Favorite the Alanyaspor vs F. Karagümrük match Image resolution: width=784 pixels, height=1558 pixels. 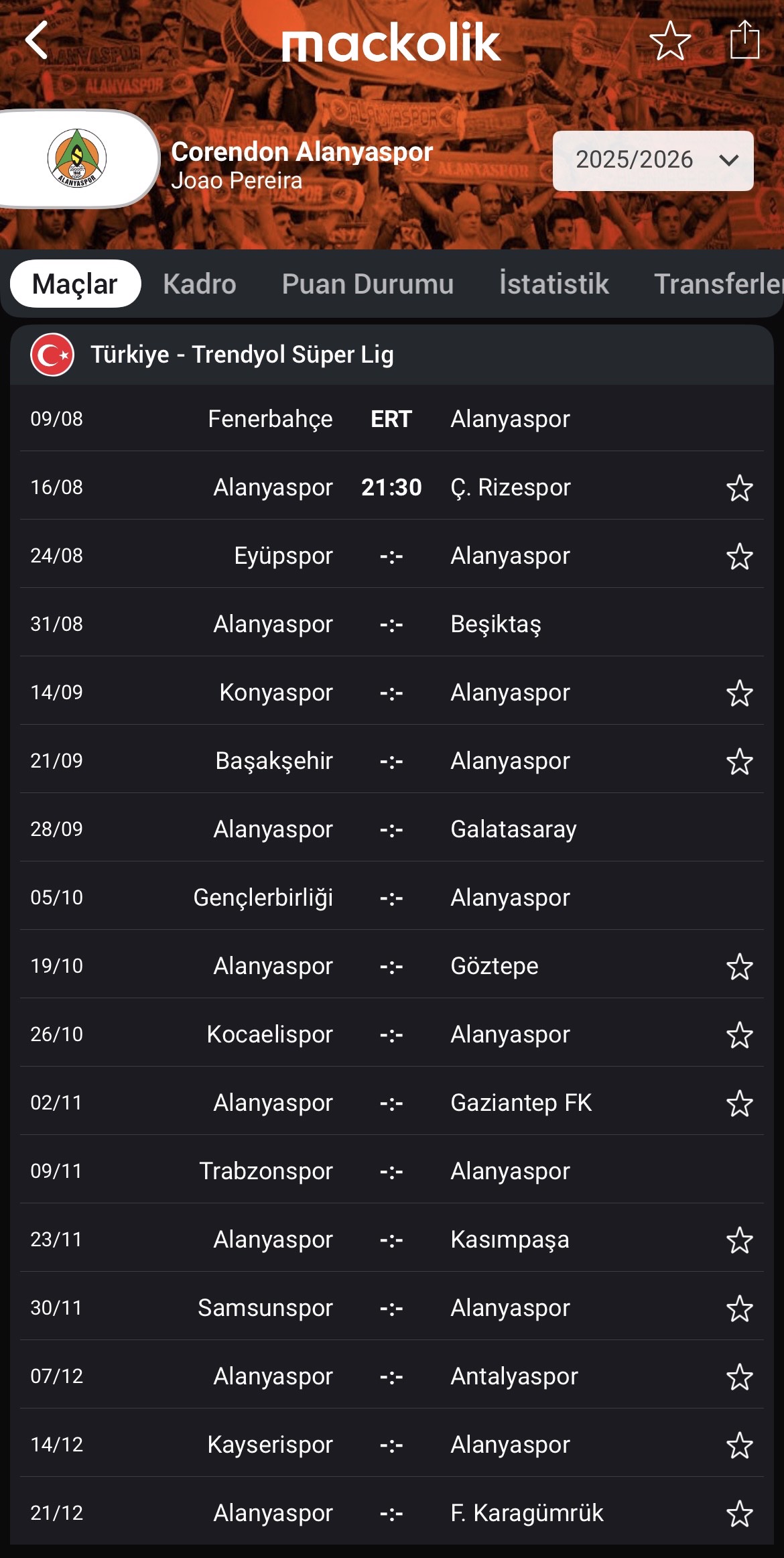[740, 1513]
